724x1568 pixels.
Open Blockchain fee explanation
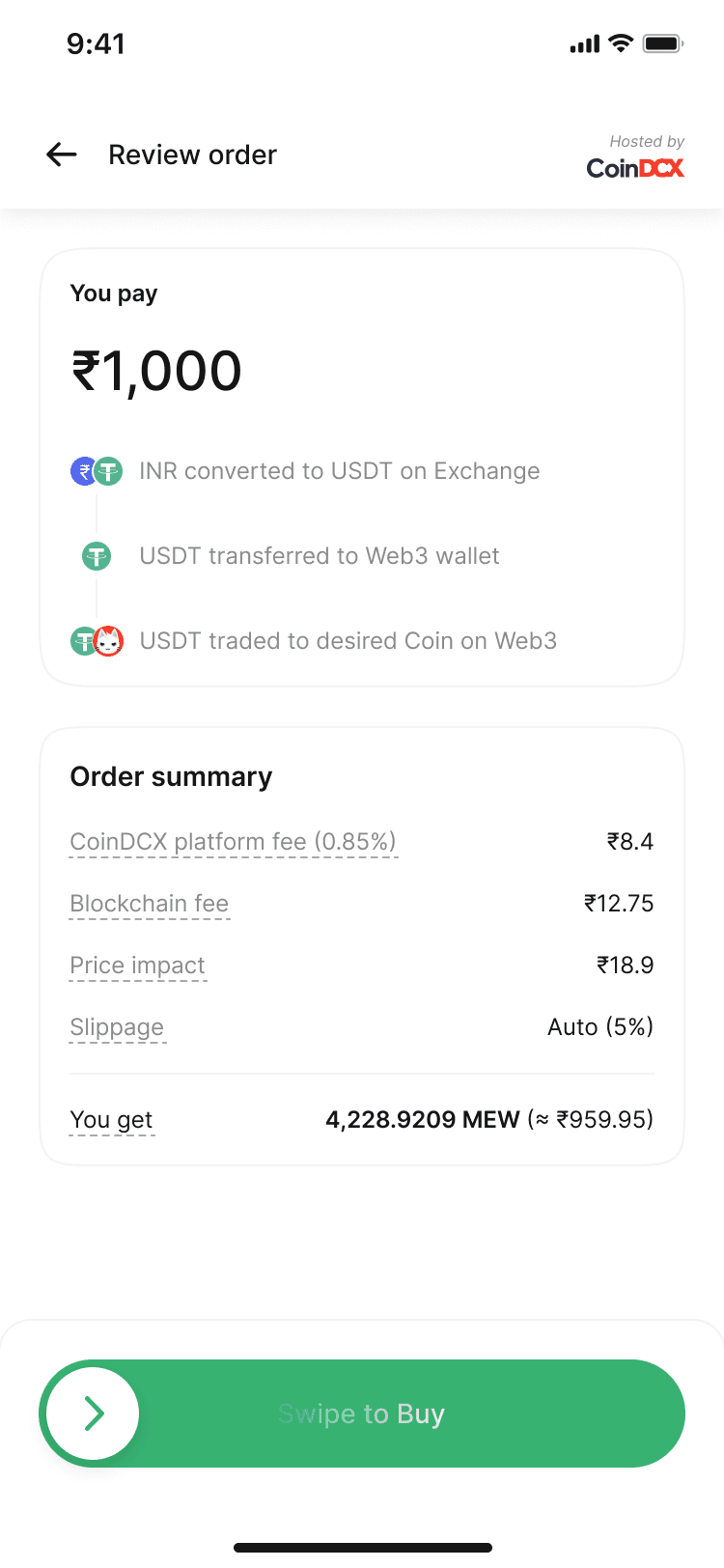pos(150,904)
